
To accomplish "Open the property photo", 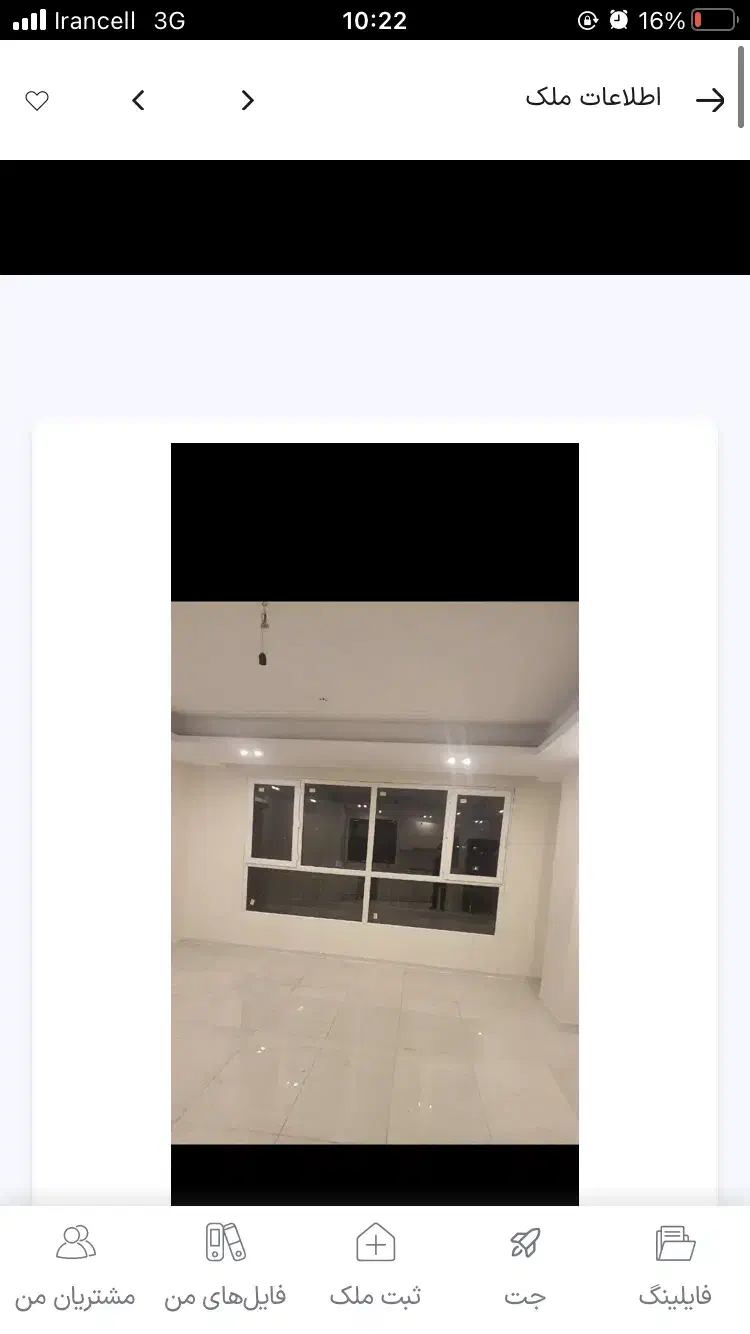I will click(x=374, y=870).
